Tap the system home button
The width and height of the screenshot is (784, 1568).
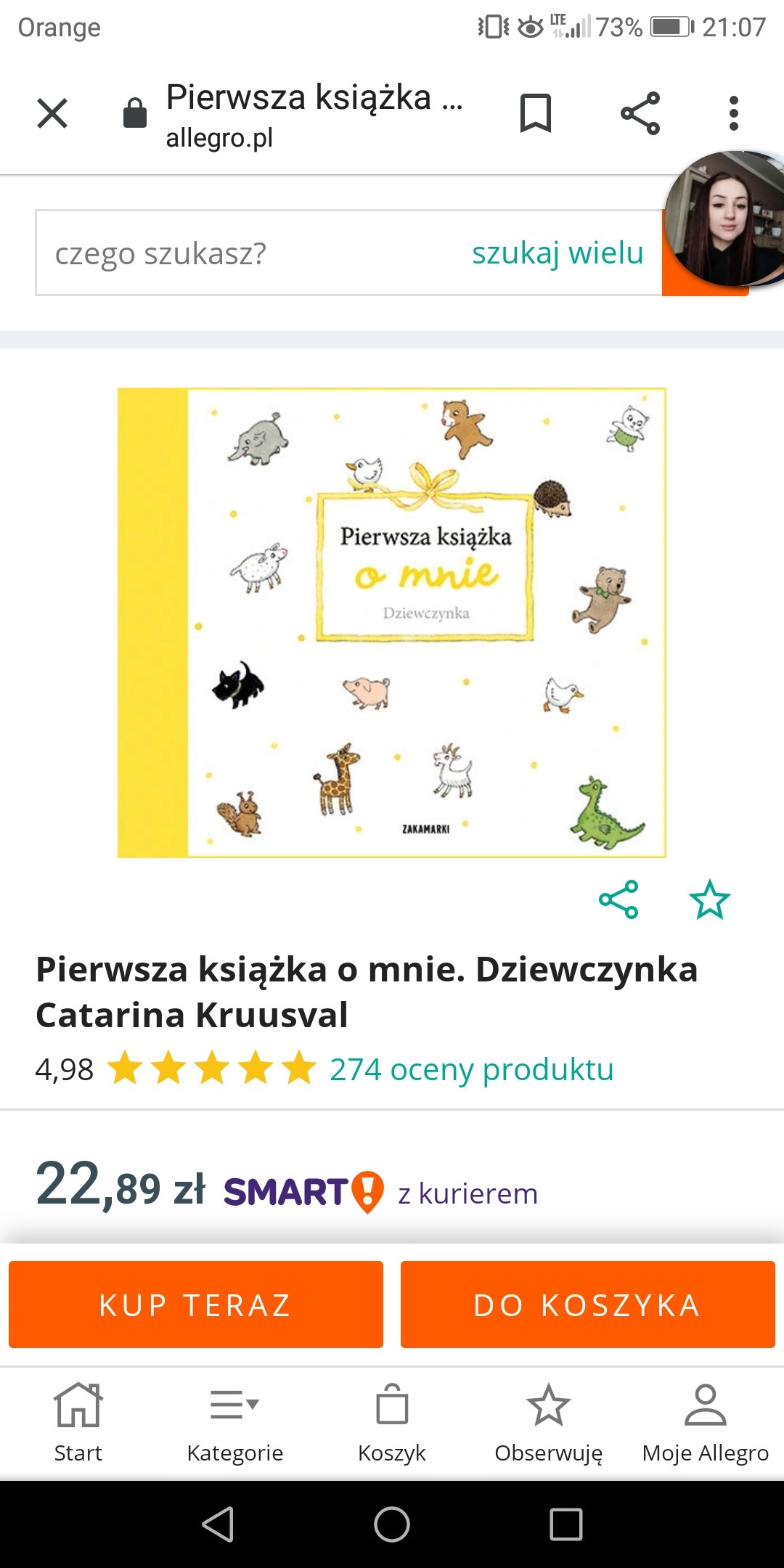tap(392, 1524)
